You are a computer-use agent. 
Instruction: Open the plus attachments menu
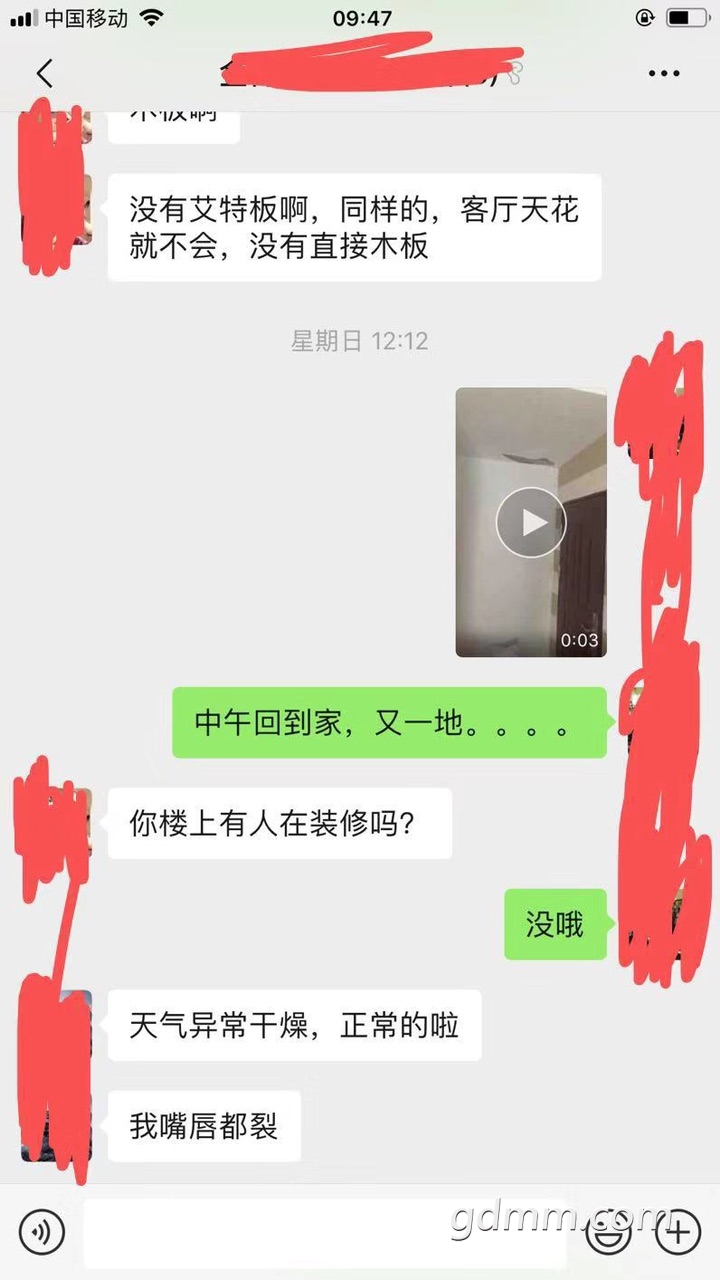[677, 1231]
